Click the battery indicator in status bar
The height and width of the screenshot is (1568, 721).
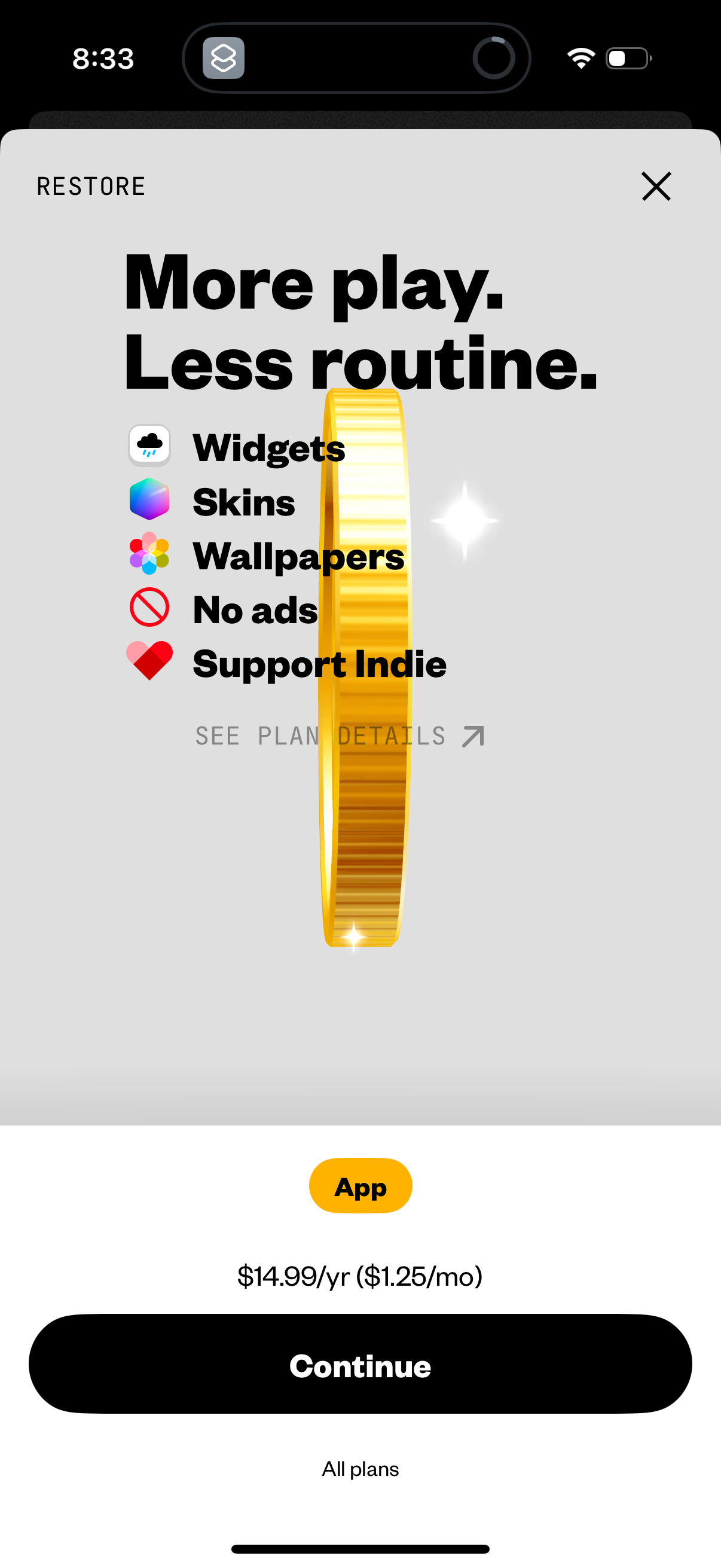[x=627, y=59]
